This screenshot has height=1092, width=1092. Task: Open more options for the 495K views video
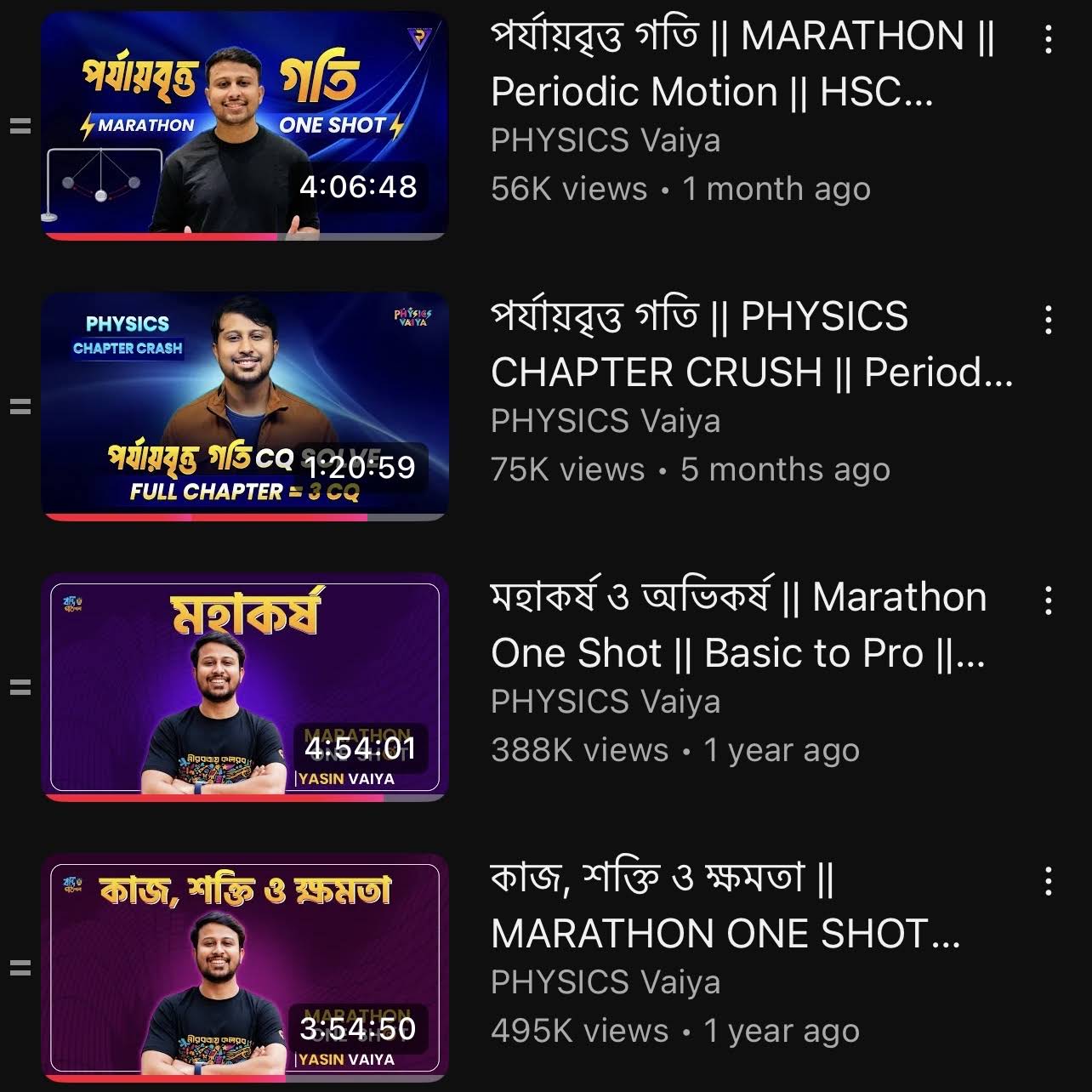[1048, 882]
